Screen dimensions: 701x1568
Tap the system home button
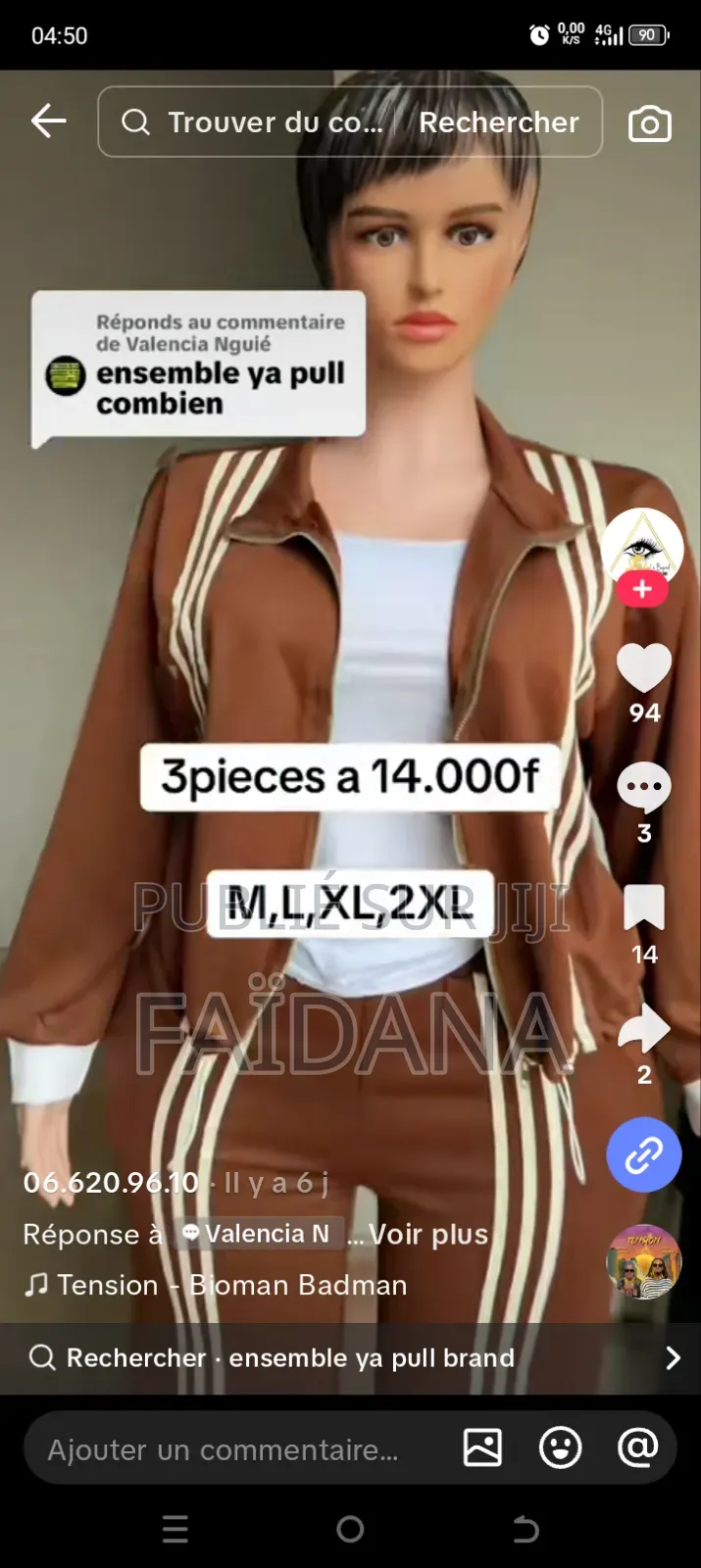coord(350,1529)
